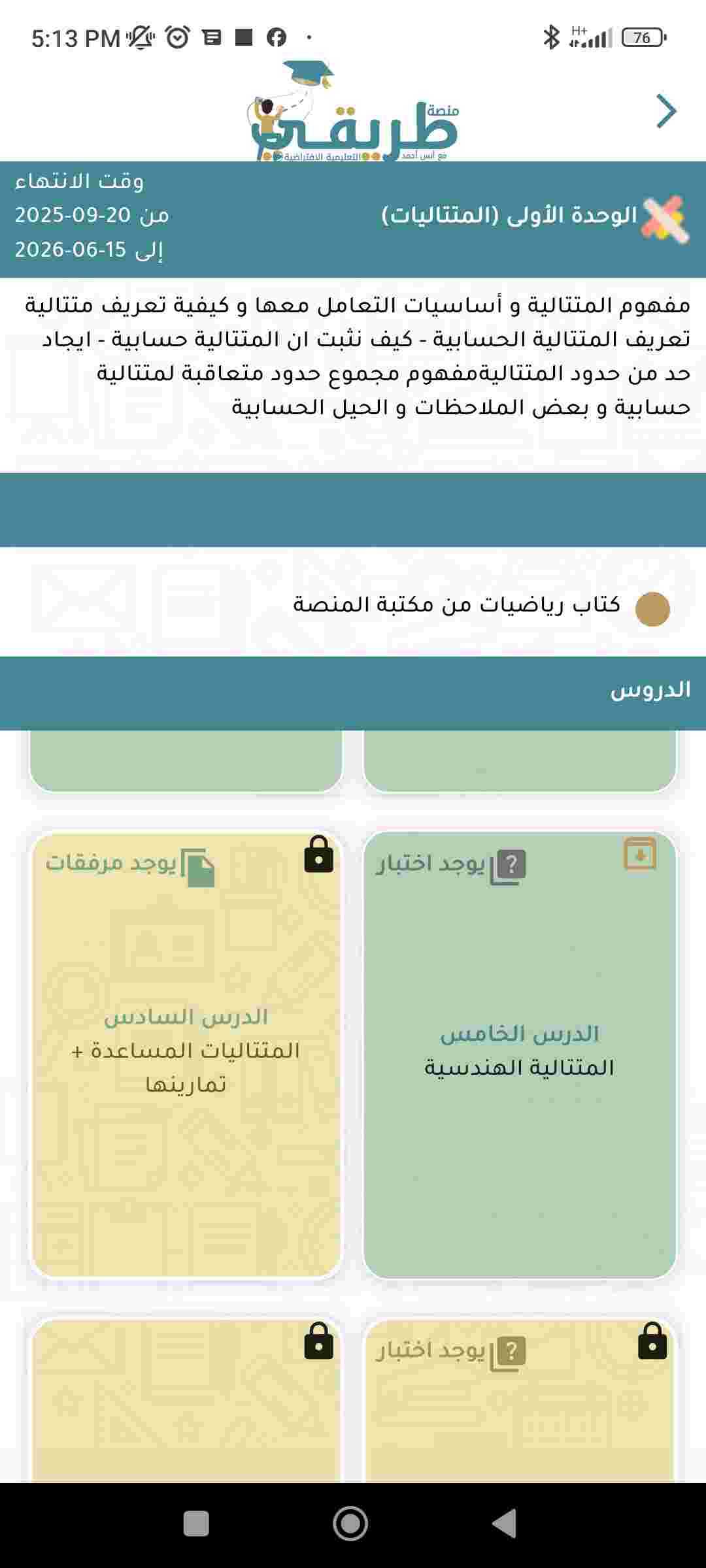The width and height of the screenshot is (706, 1568).
Task: Go to the phone home screen
Action: point(350,1524)
